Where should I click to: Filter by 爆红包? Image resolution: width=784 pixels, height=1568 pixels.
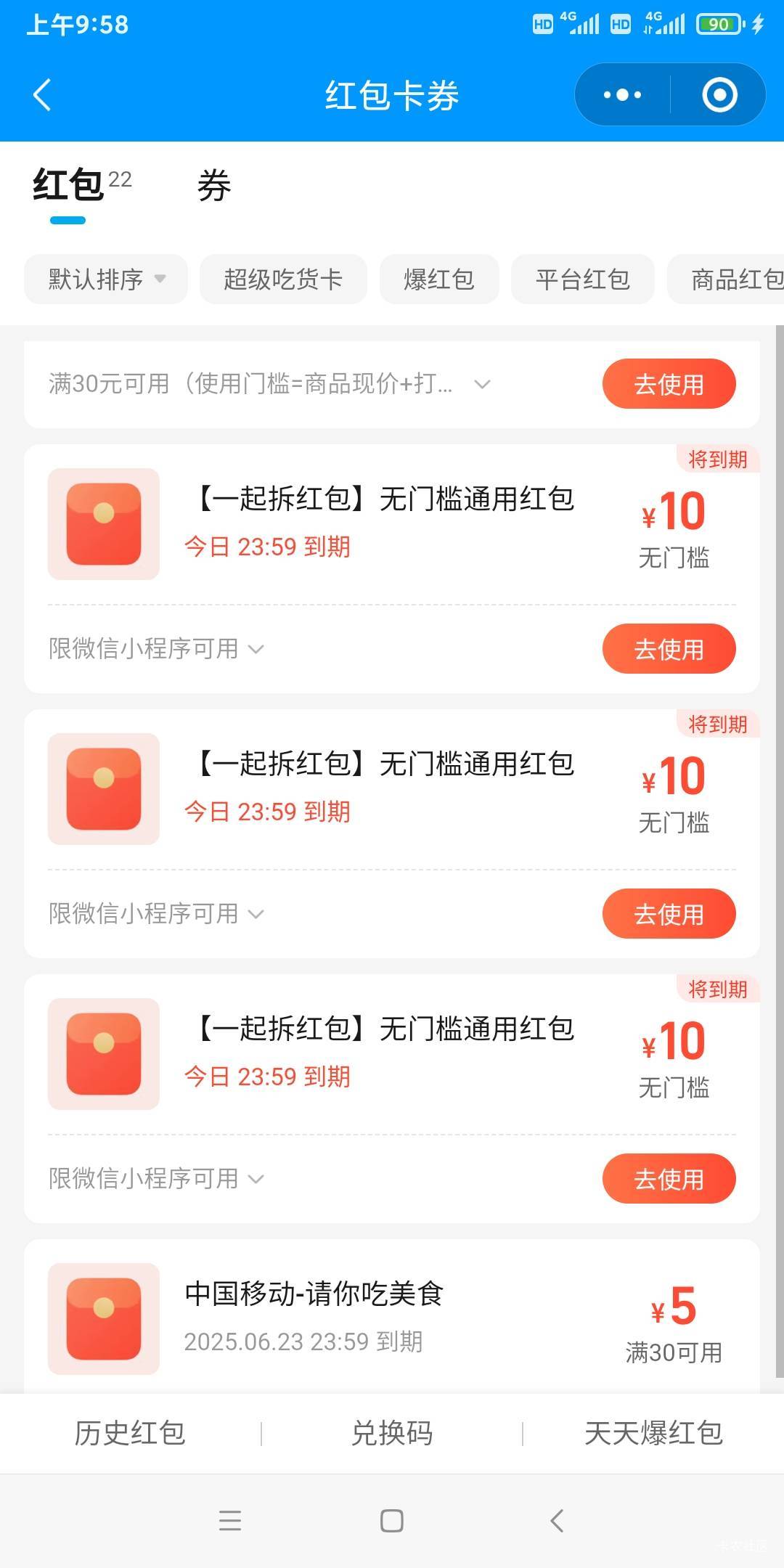(x=439, y=279)
